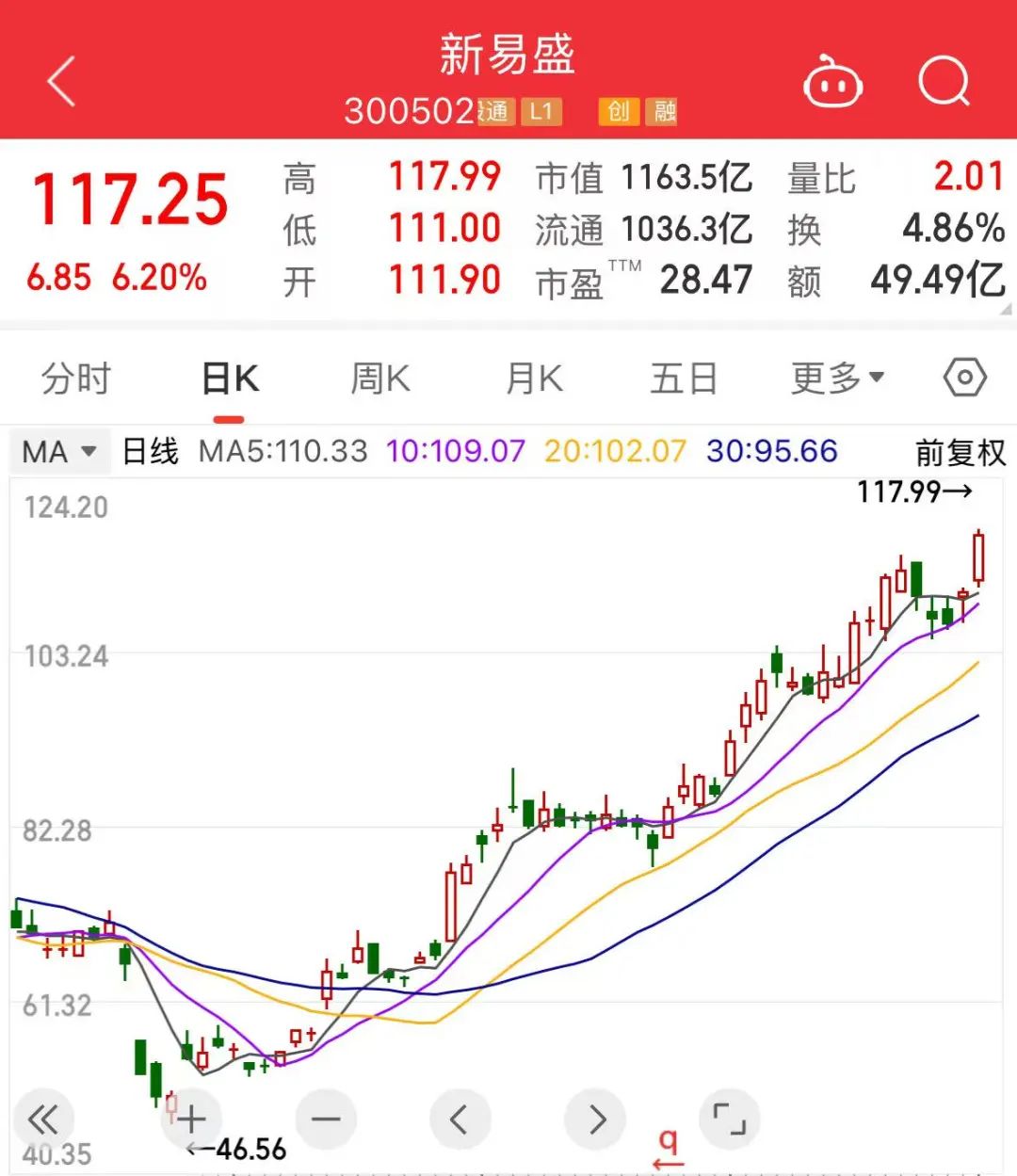Switch to the 分时 chart tab
Viewport: 1017px width, 1176px height.
[76, 379]
